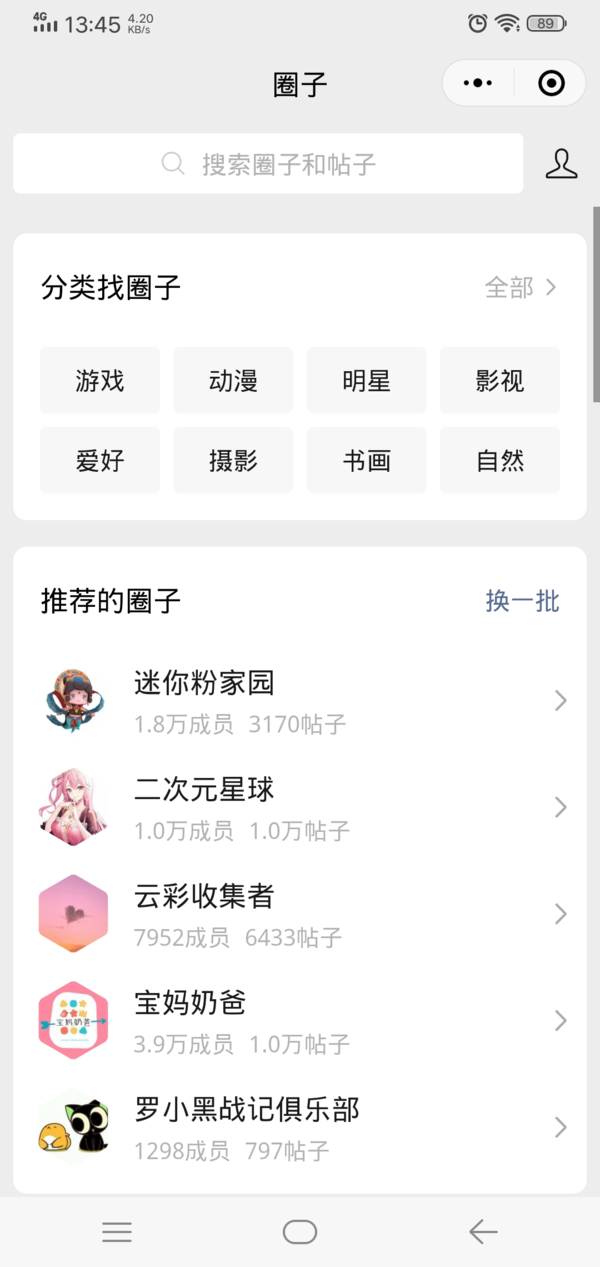The height and width of the screenshot is (1267, 600).
Task: Select the 动漫 category chip
Action: coord(233,380)
